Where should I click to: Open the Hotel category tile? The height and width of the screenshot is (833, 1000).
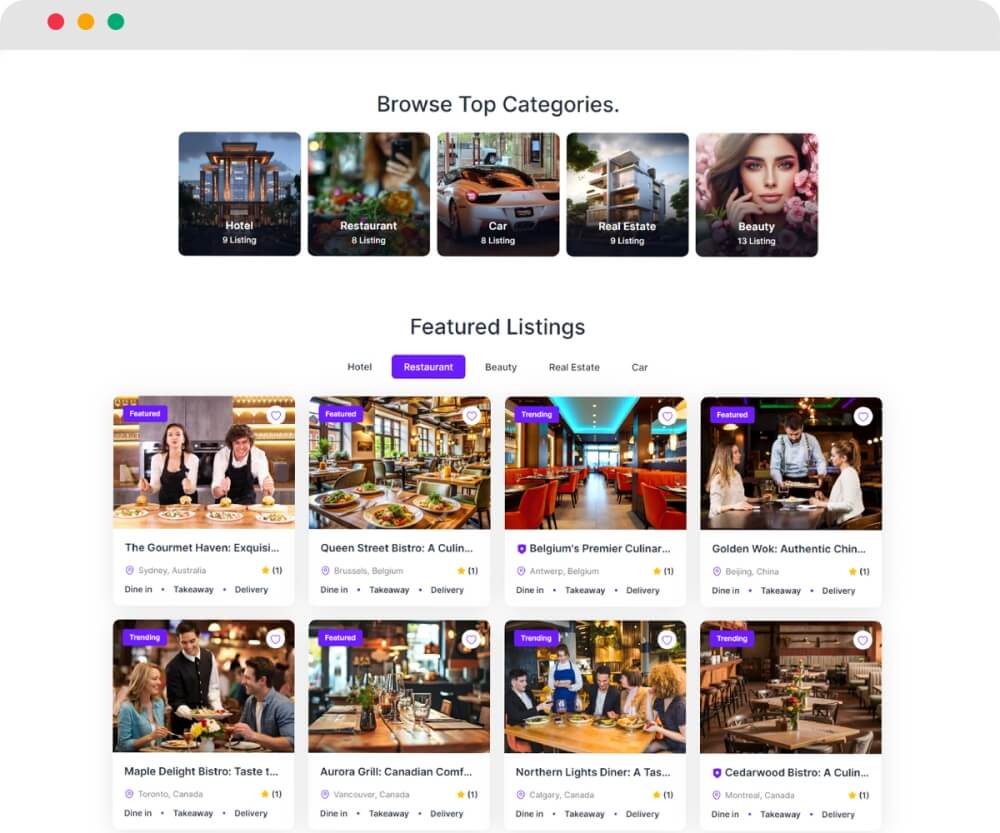(x=239, y=194)
